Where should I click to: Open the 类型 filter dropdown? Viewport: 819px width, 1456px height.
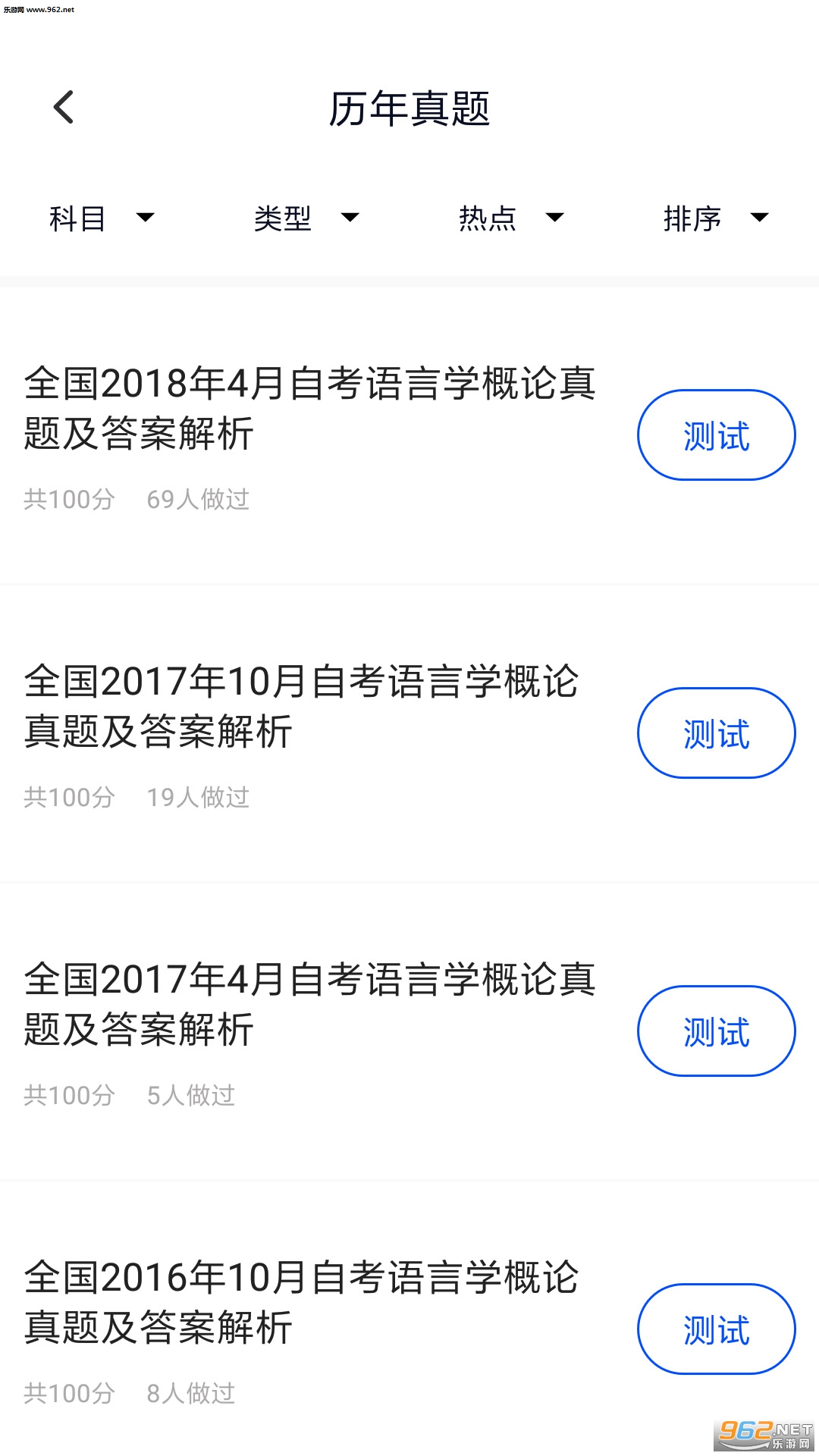click(306, 218)
